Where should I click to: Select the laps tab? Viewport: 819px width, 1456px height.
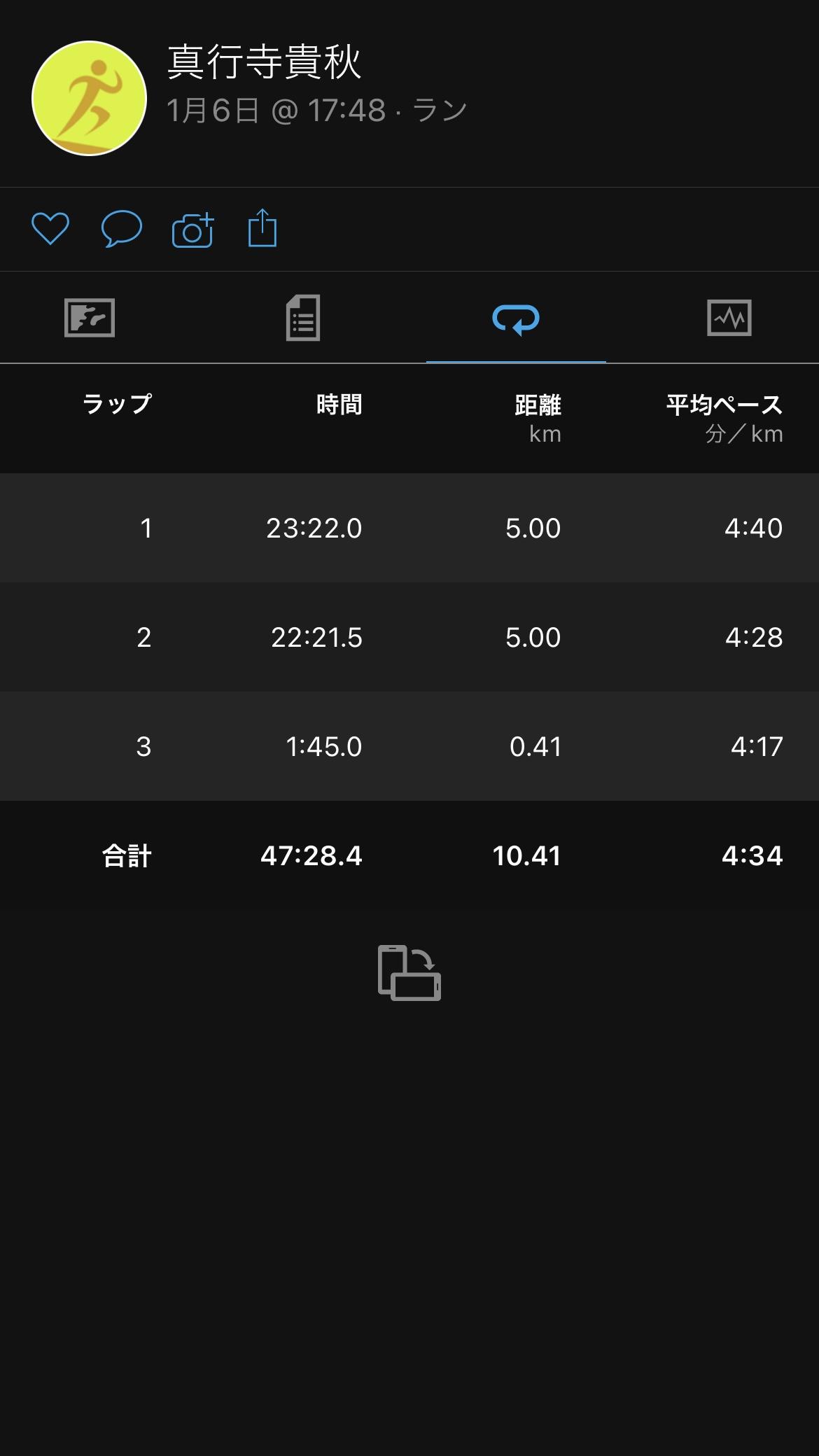tap(516, 318)
